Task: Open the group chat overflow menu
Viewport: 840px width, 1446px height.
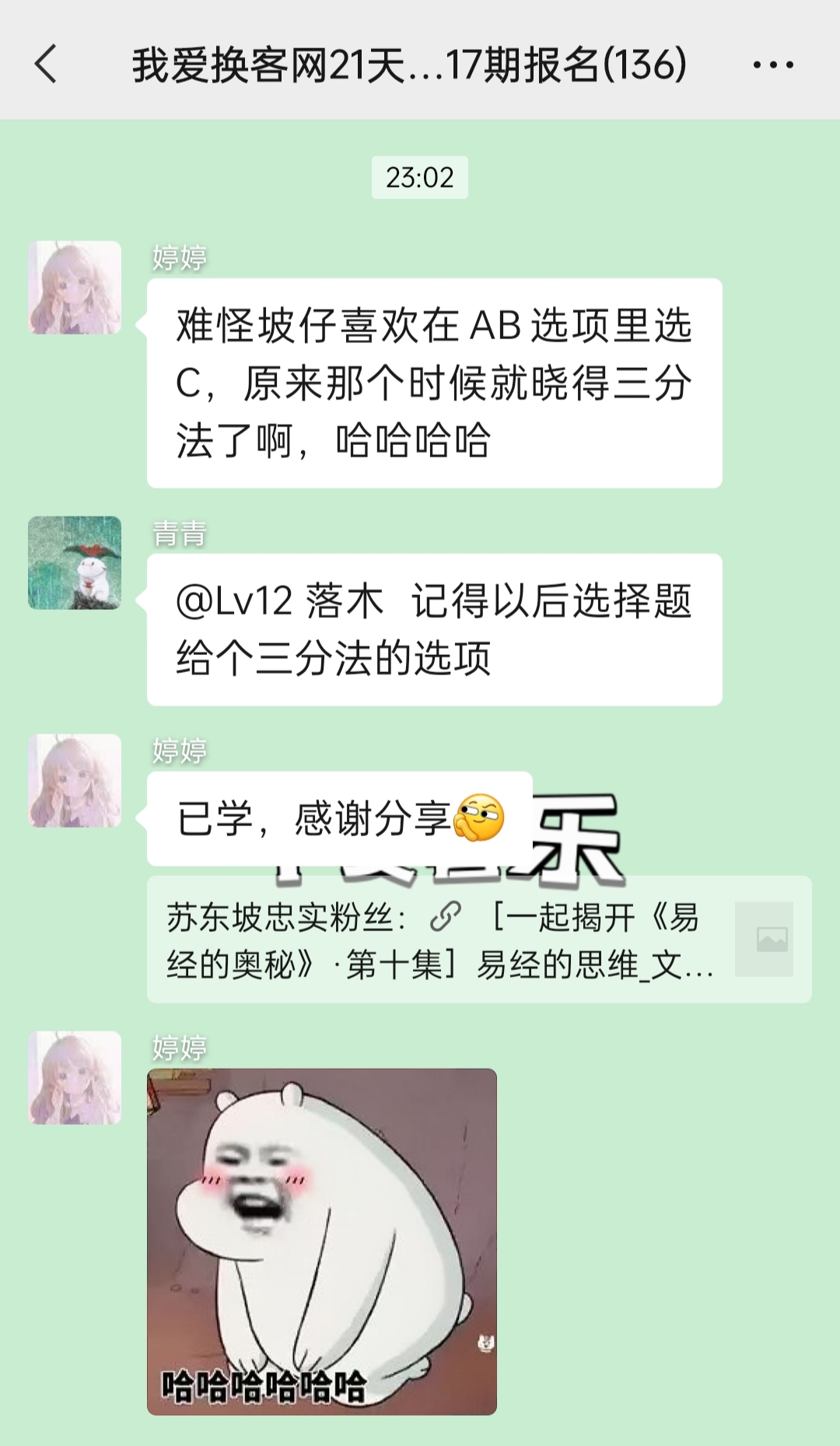Action: [772, 65]
